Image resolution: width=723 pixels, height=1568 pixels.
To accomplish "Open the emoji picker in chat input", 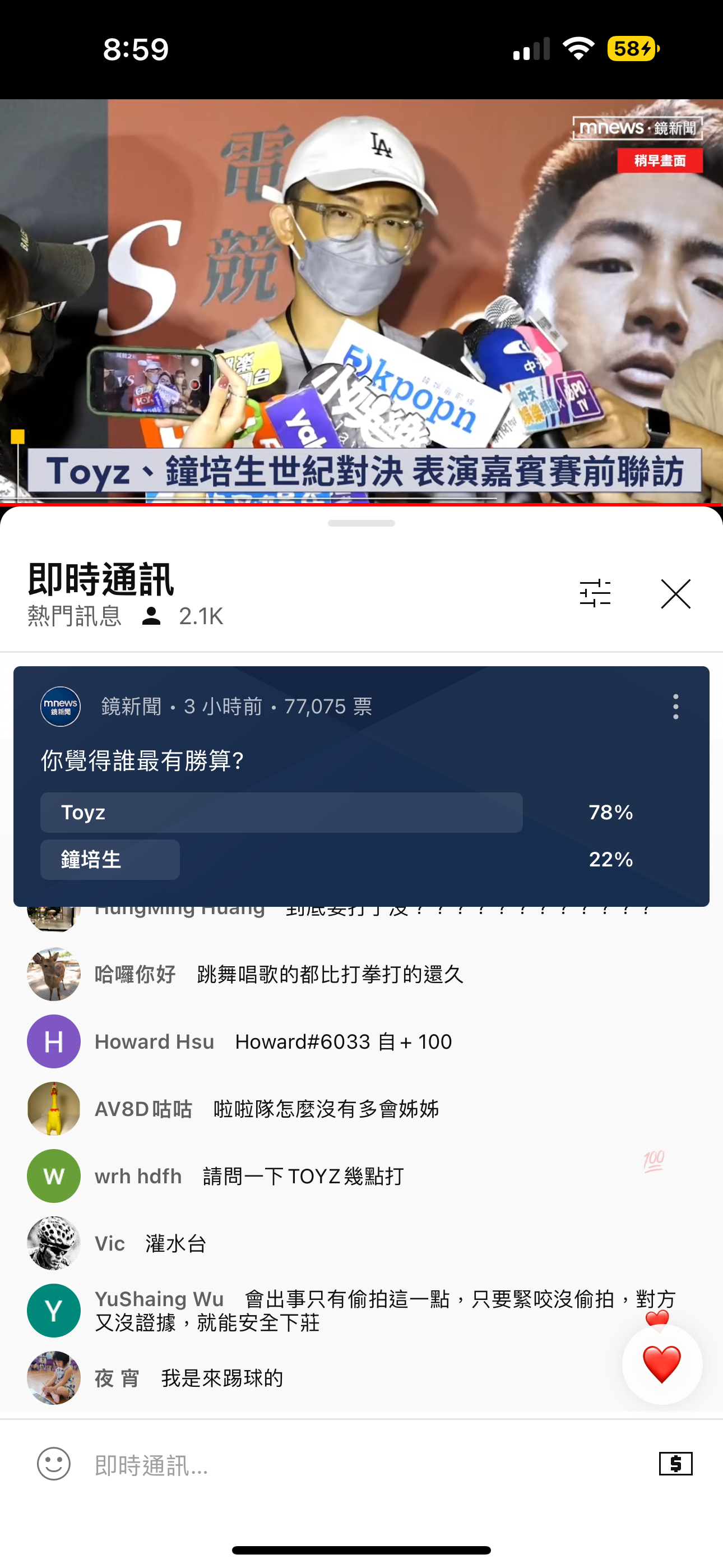I will coord(54,1464).
